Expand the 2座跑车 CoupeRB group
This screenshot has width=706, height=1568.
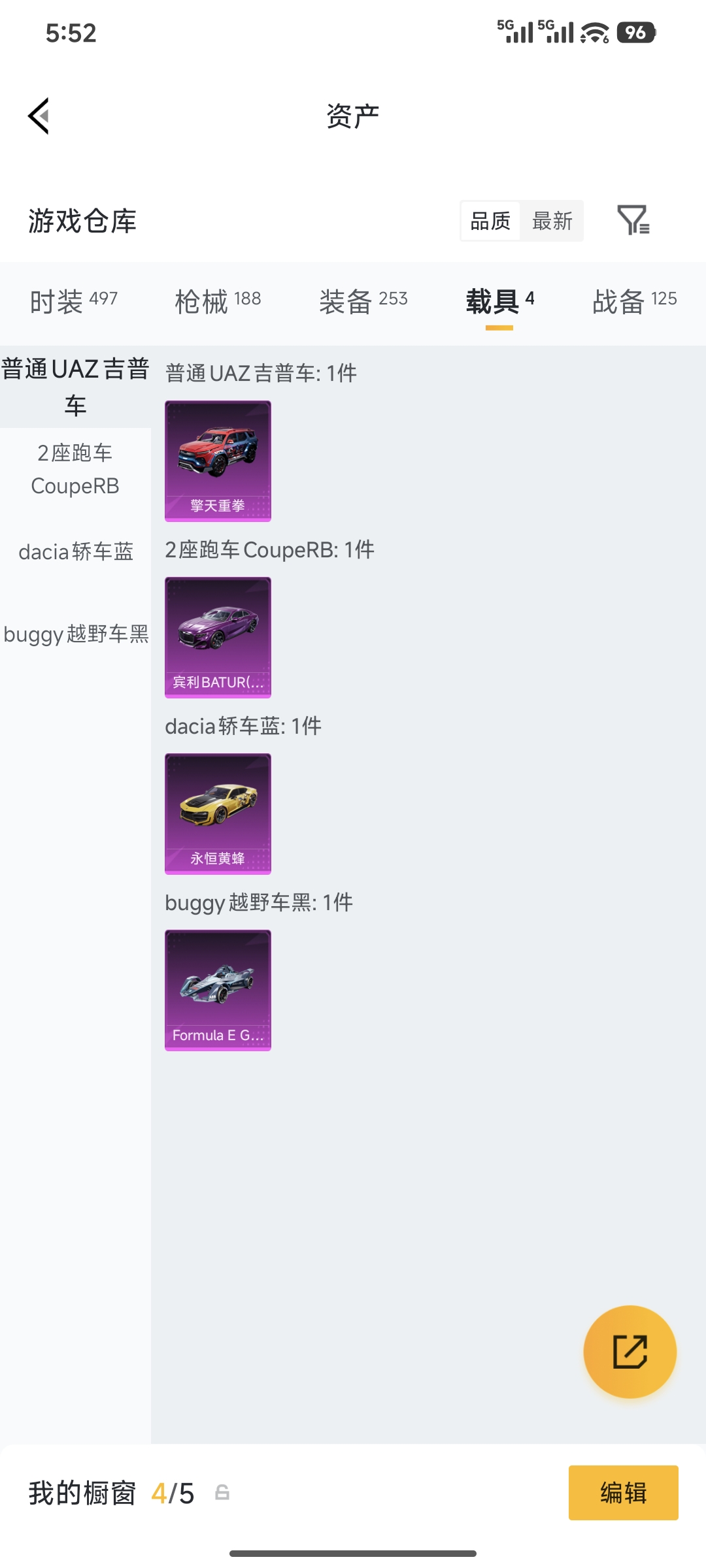76,469
